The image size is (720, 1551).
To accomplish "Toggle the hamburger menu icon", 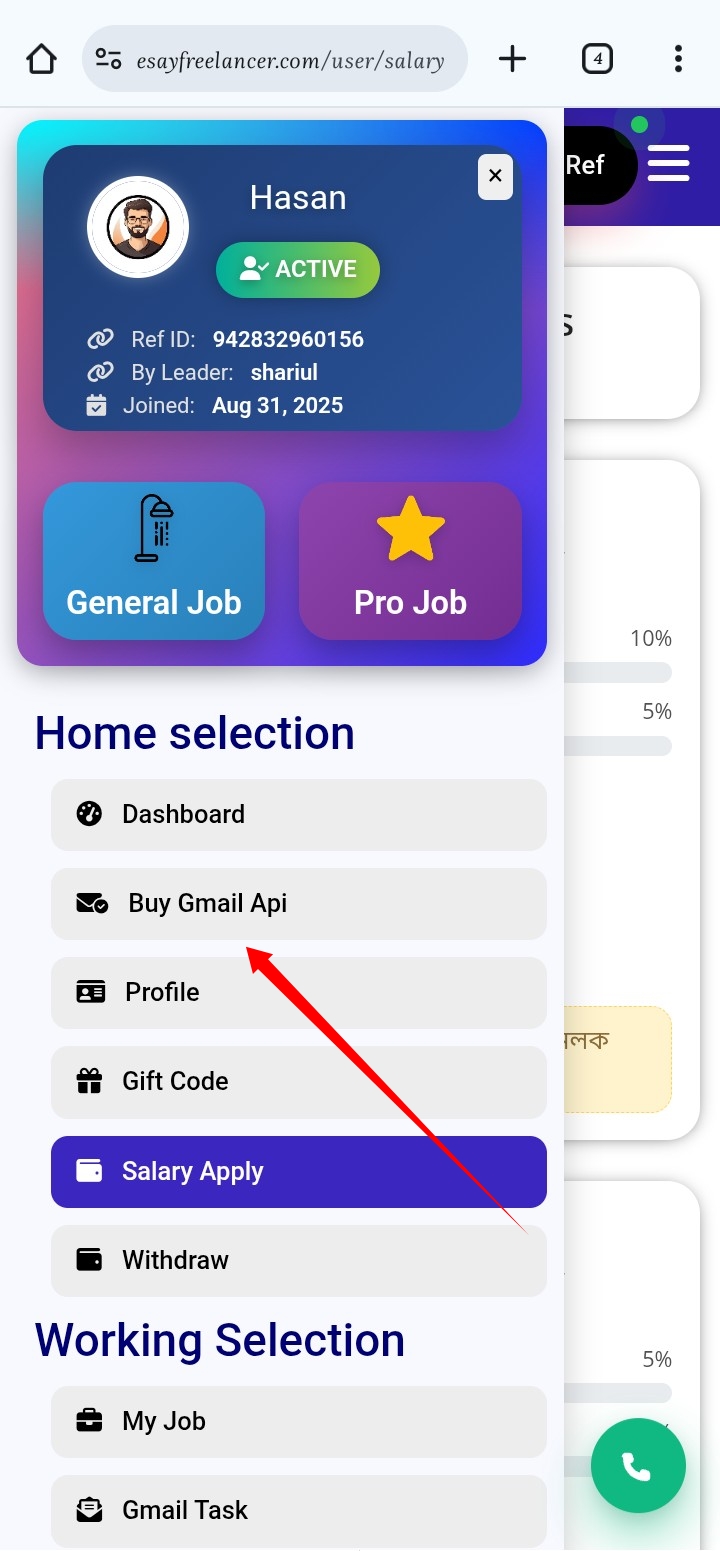I will click(668, 164).
